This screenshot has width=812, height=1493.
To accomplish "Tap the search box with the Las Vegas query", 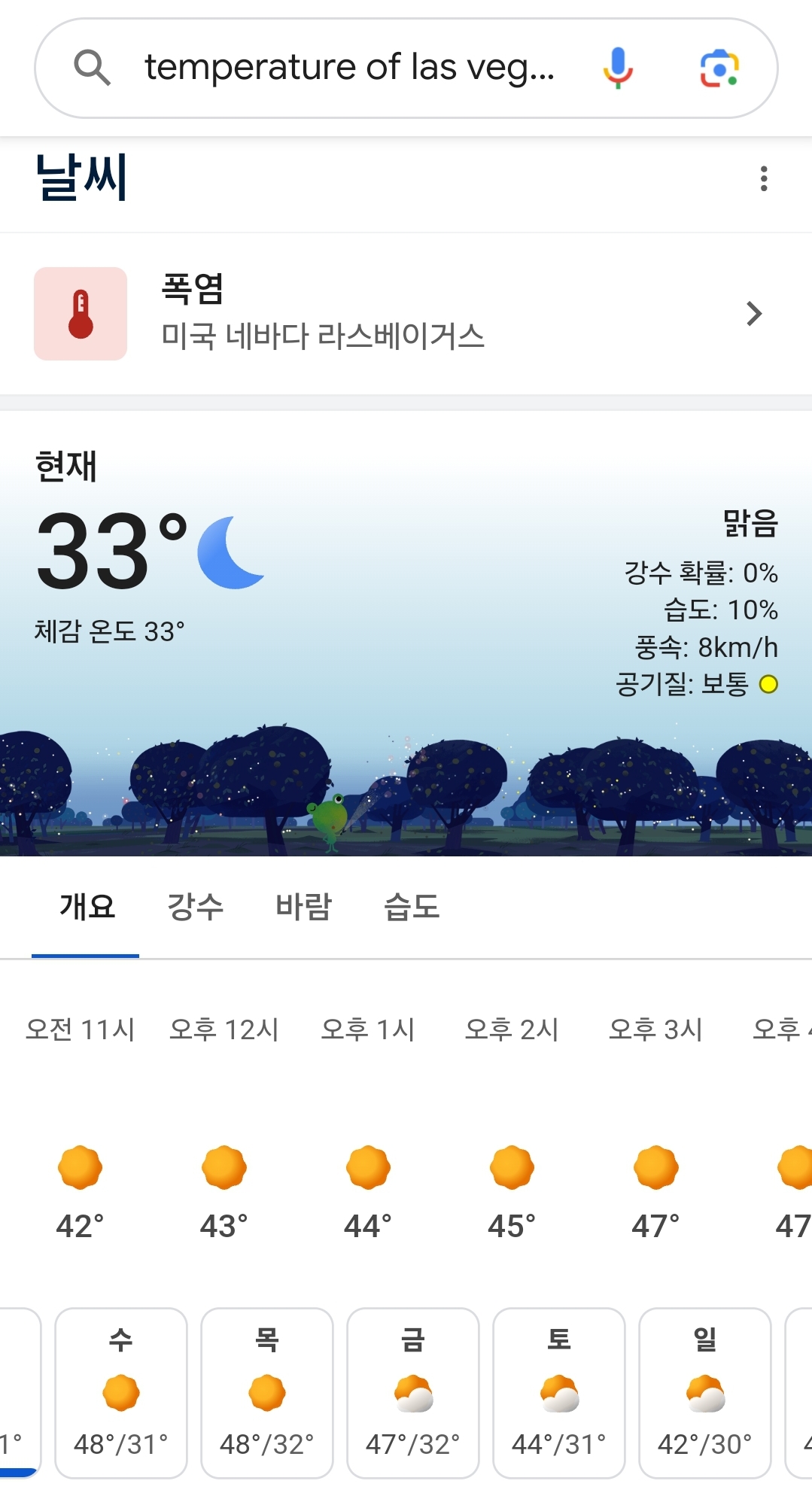I will (x=350, y=68).
